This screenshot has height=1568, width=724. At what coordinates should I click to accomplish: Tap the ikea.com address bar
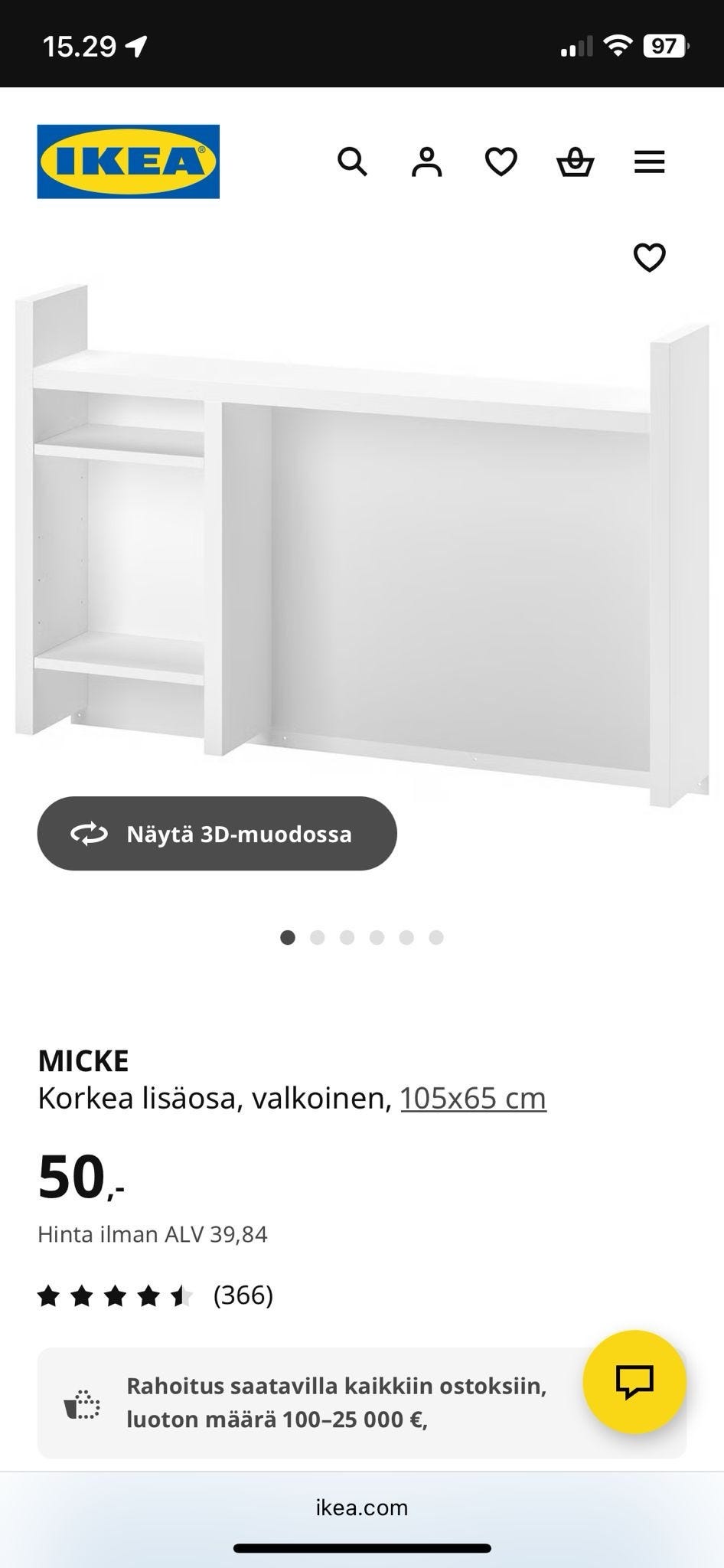pos(362,1508)
